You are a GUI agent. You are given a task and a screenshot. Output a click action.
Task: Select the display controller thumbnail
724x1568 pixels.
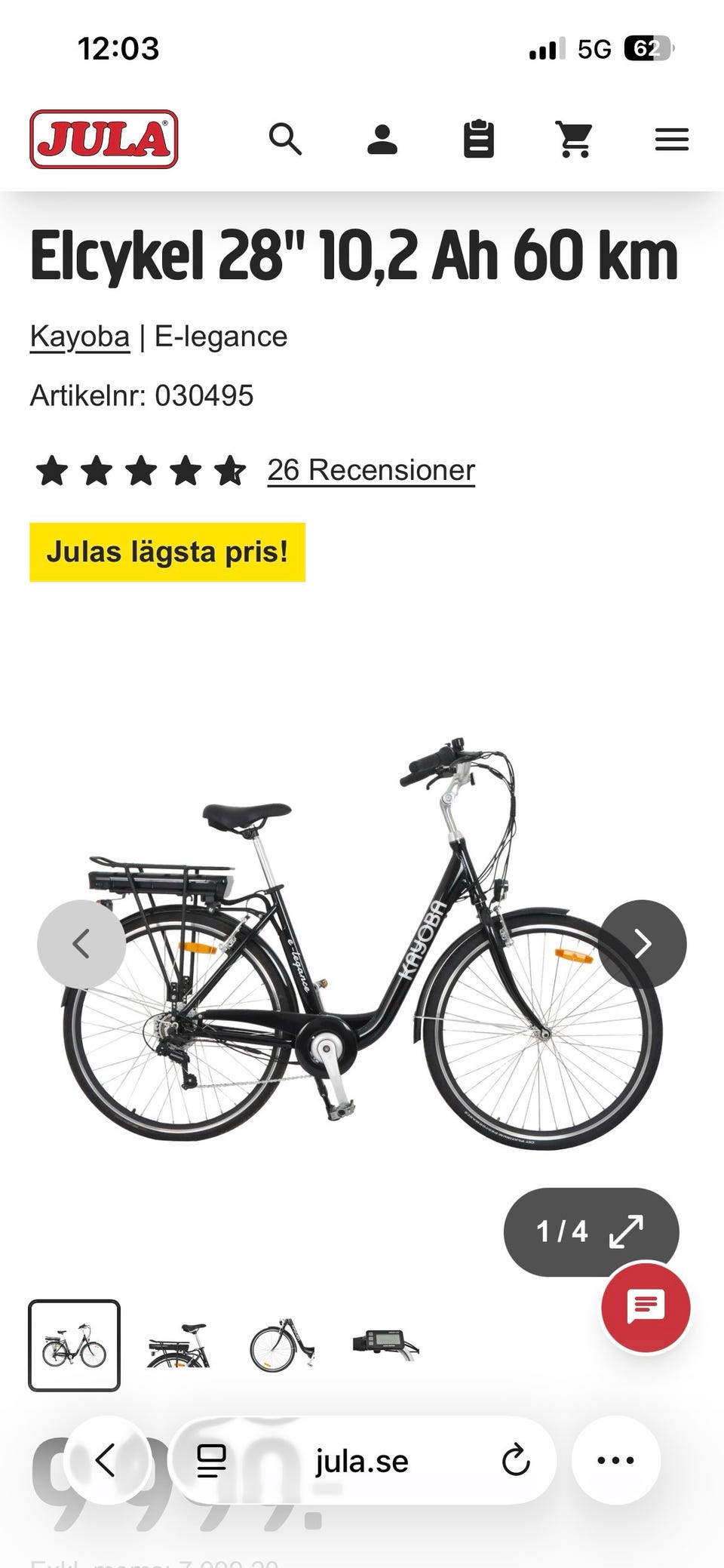point(385,1345)
